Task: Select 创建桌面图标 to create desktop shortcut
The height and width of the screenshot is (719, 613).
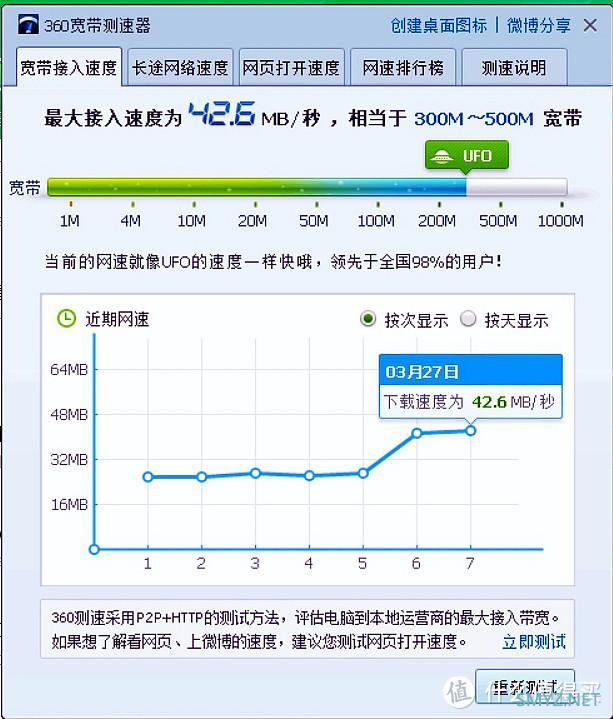Action: pyautogui.click(x=439, y=25)
